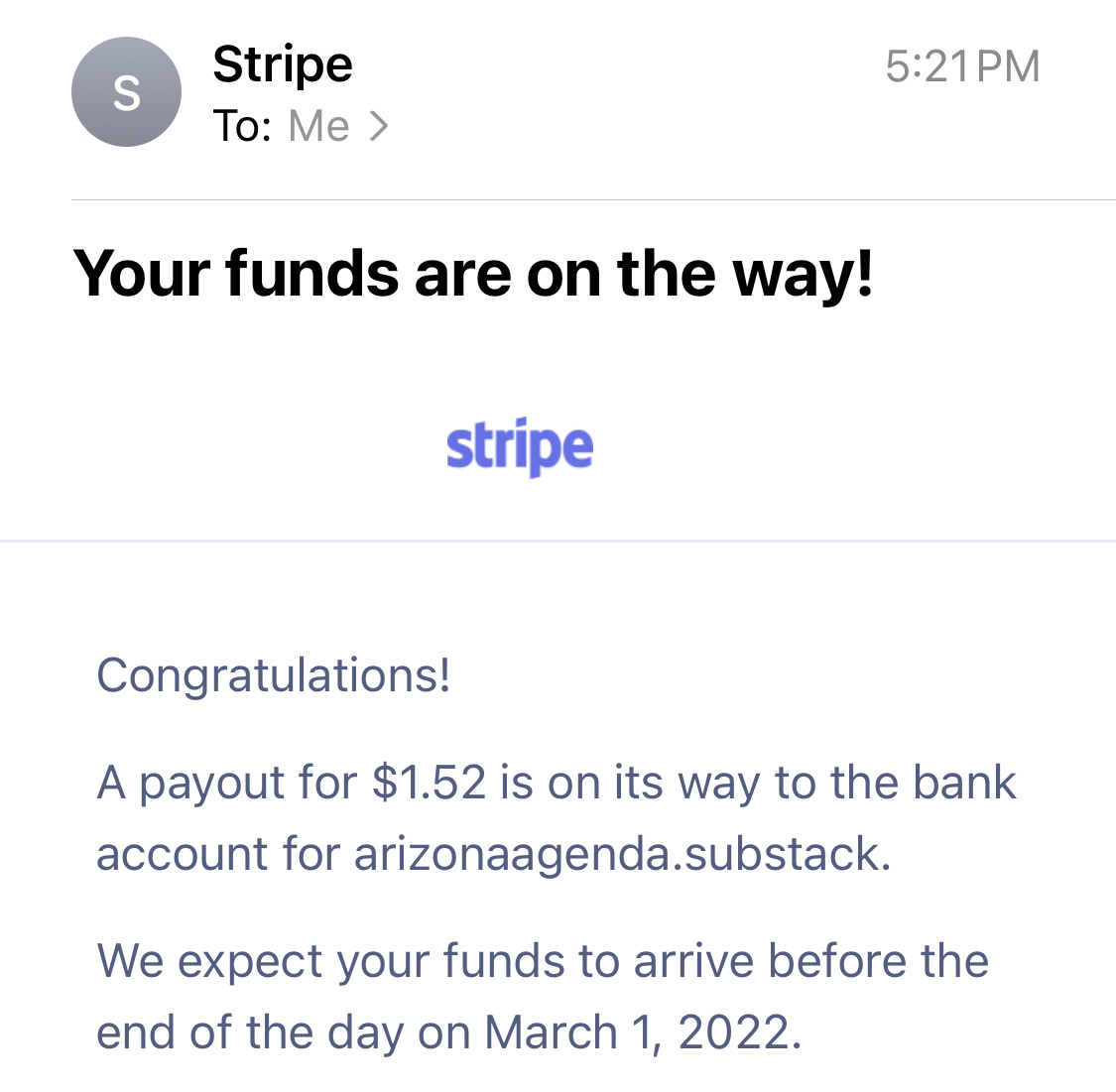Open the Stripe sender avatar
Screen dimensions: 1116x1092
(x=126, y=92)
